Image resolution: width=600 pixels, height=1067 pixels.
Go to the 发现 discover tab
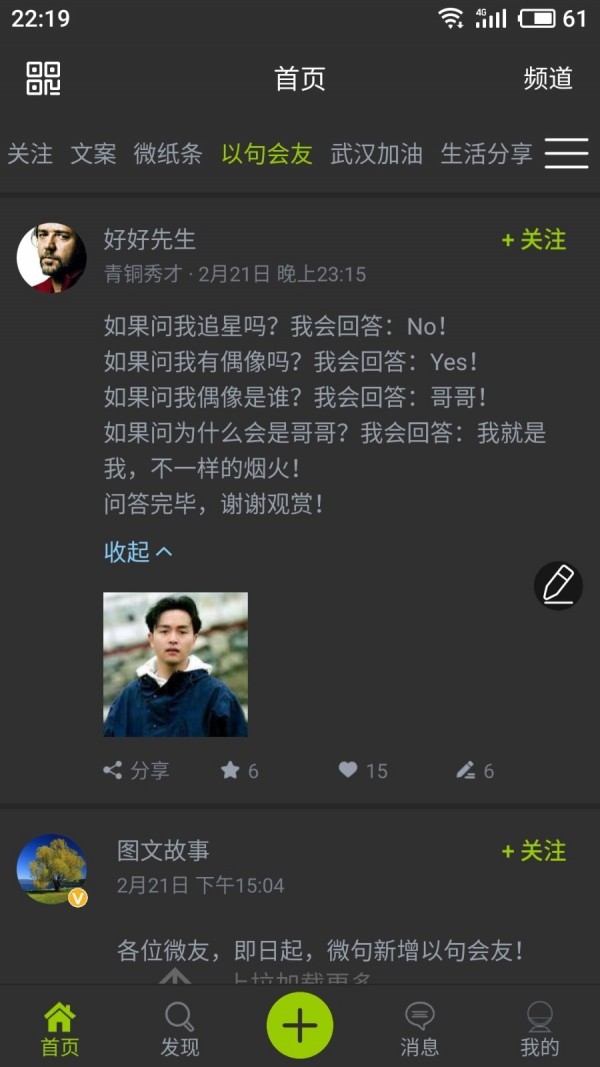click(180, 1030)
